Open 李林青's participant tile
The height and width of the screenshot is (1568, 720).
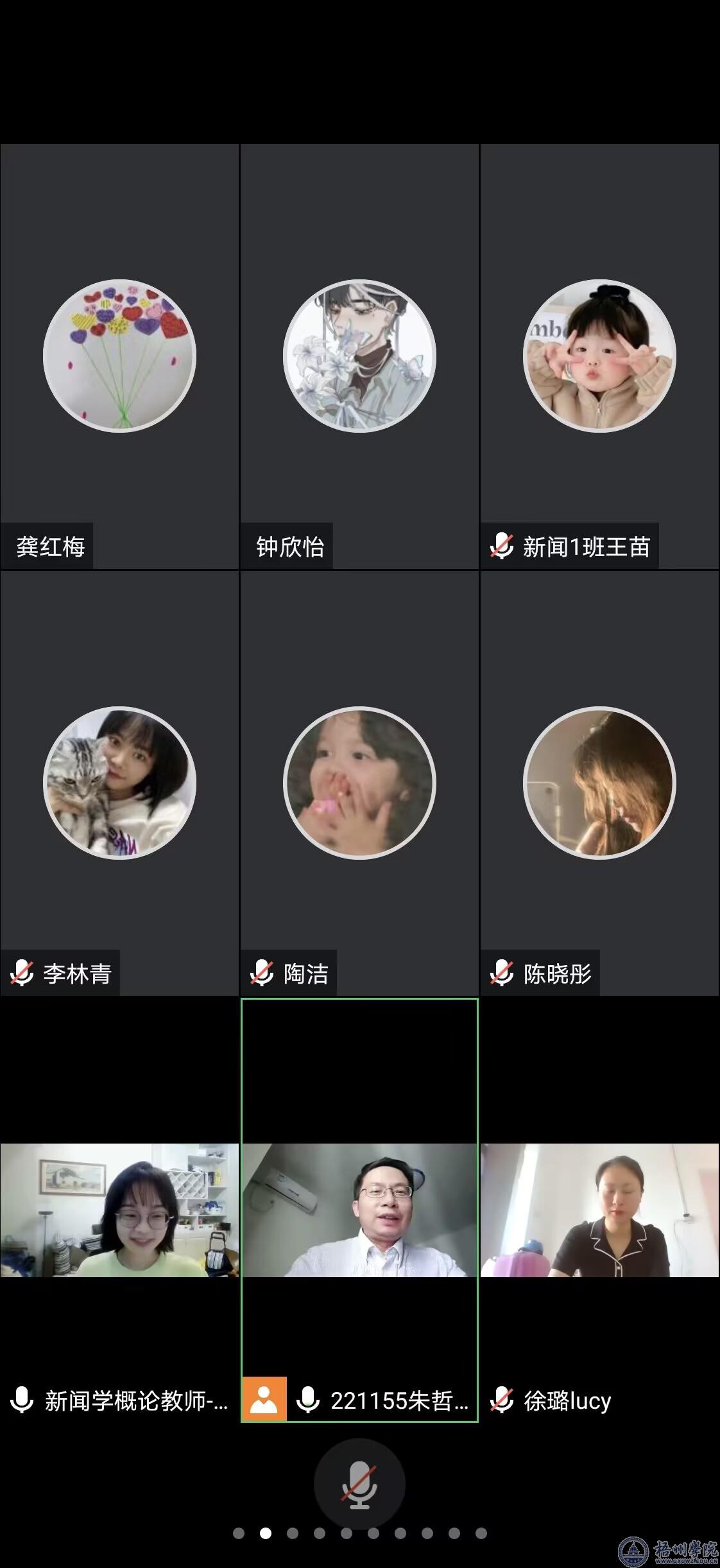(119, 783)
